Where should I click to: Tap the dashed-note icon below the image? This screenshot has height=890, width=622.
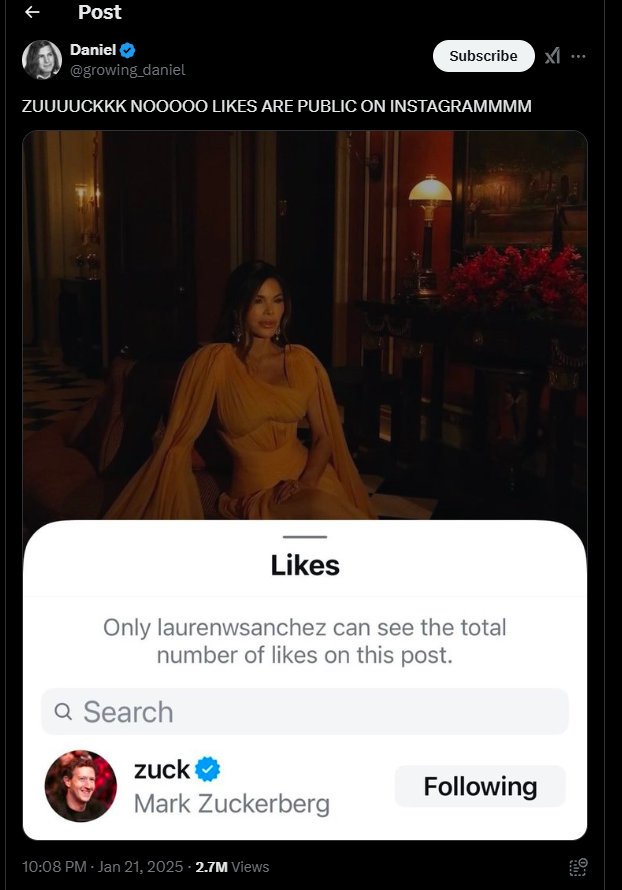pyautogui.click(x=578, y=866)
